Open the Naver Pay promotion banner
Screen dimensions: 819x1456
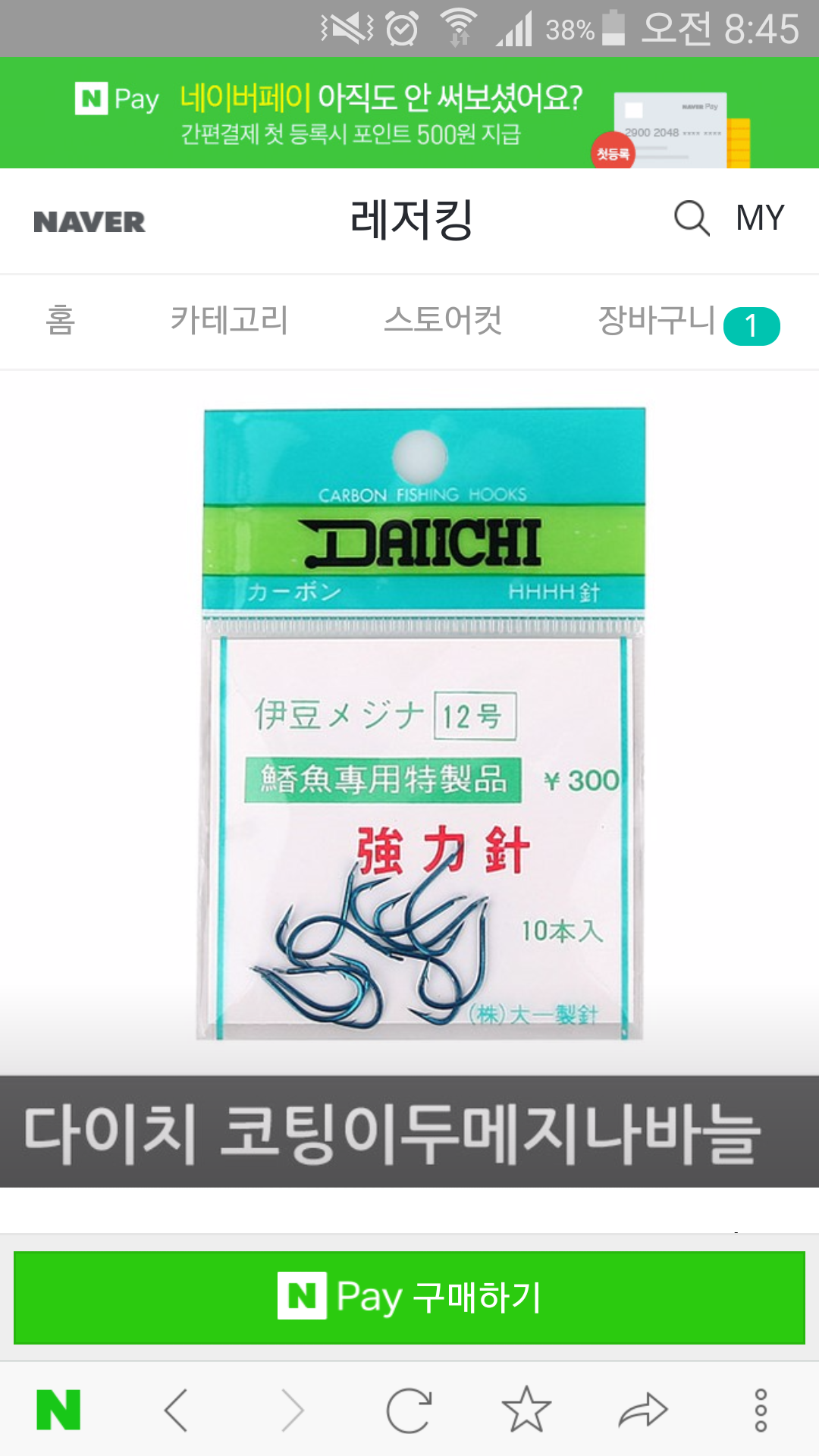click(409, 113)
